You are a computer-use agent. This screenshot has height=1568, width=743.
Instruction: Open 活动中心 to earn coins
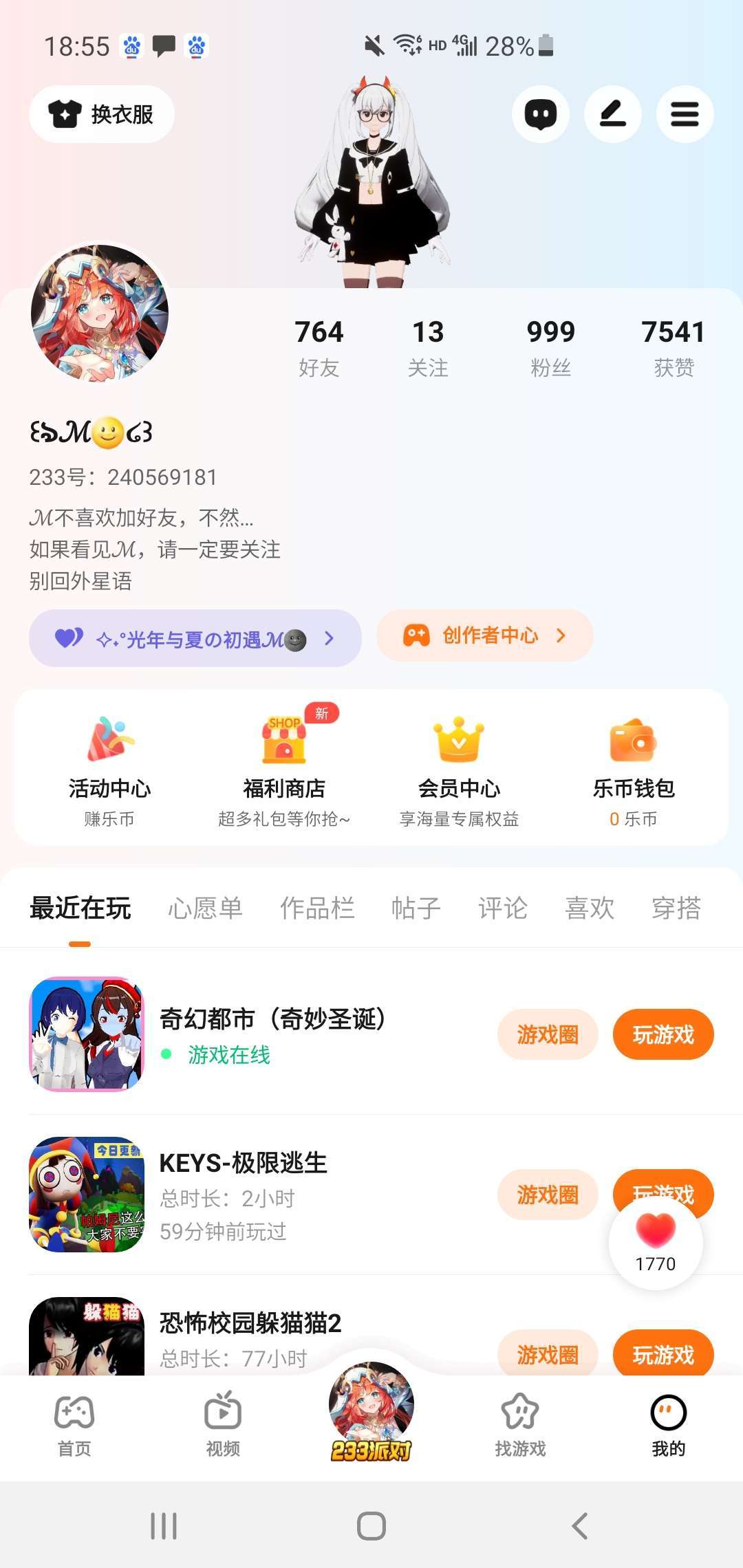point(109,767)
